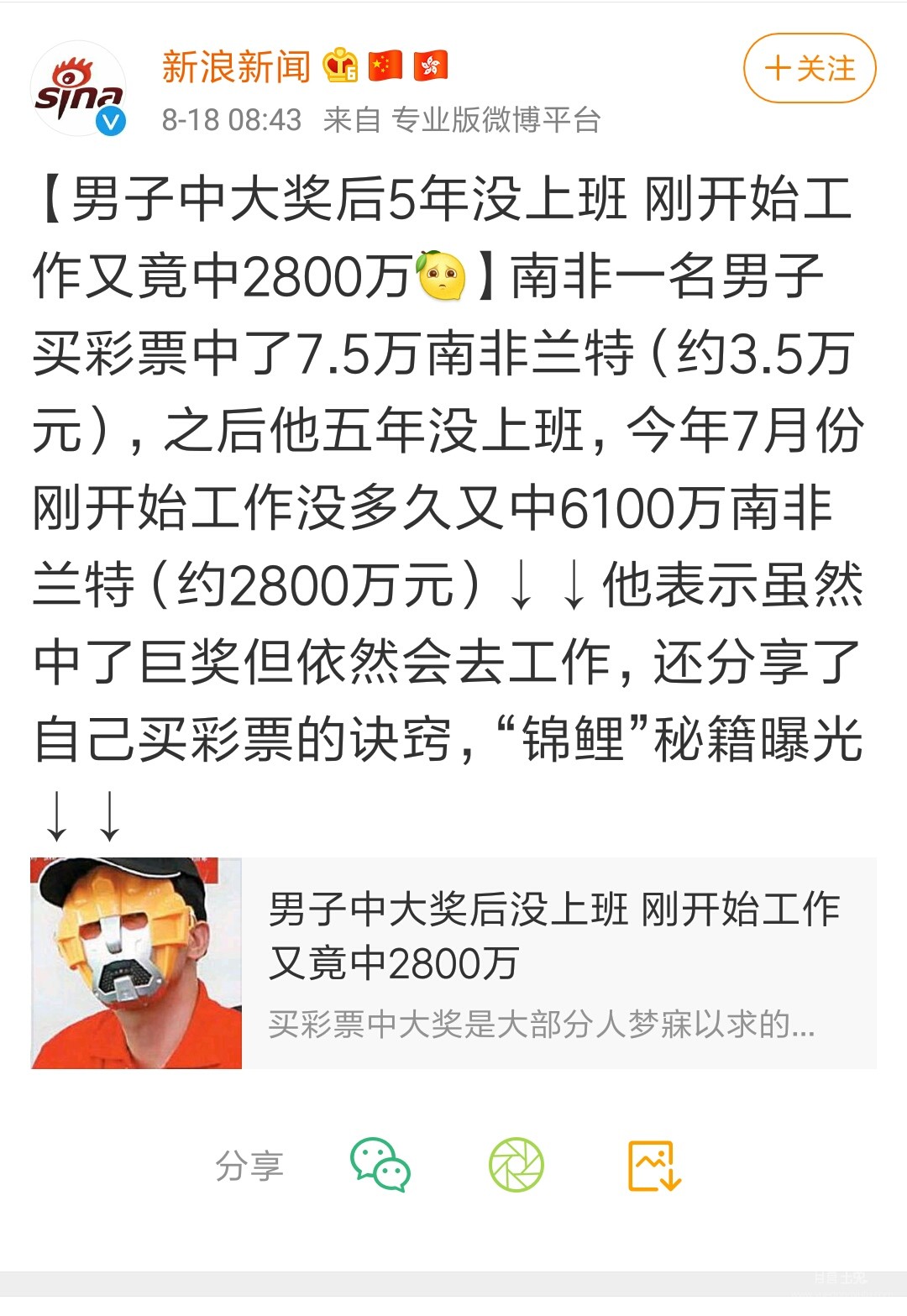Follow 新浪新闻 with the 关注 button
Image resolution: width=907 pixels, height=1316 pixels.
[x=809, y=68]
